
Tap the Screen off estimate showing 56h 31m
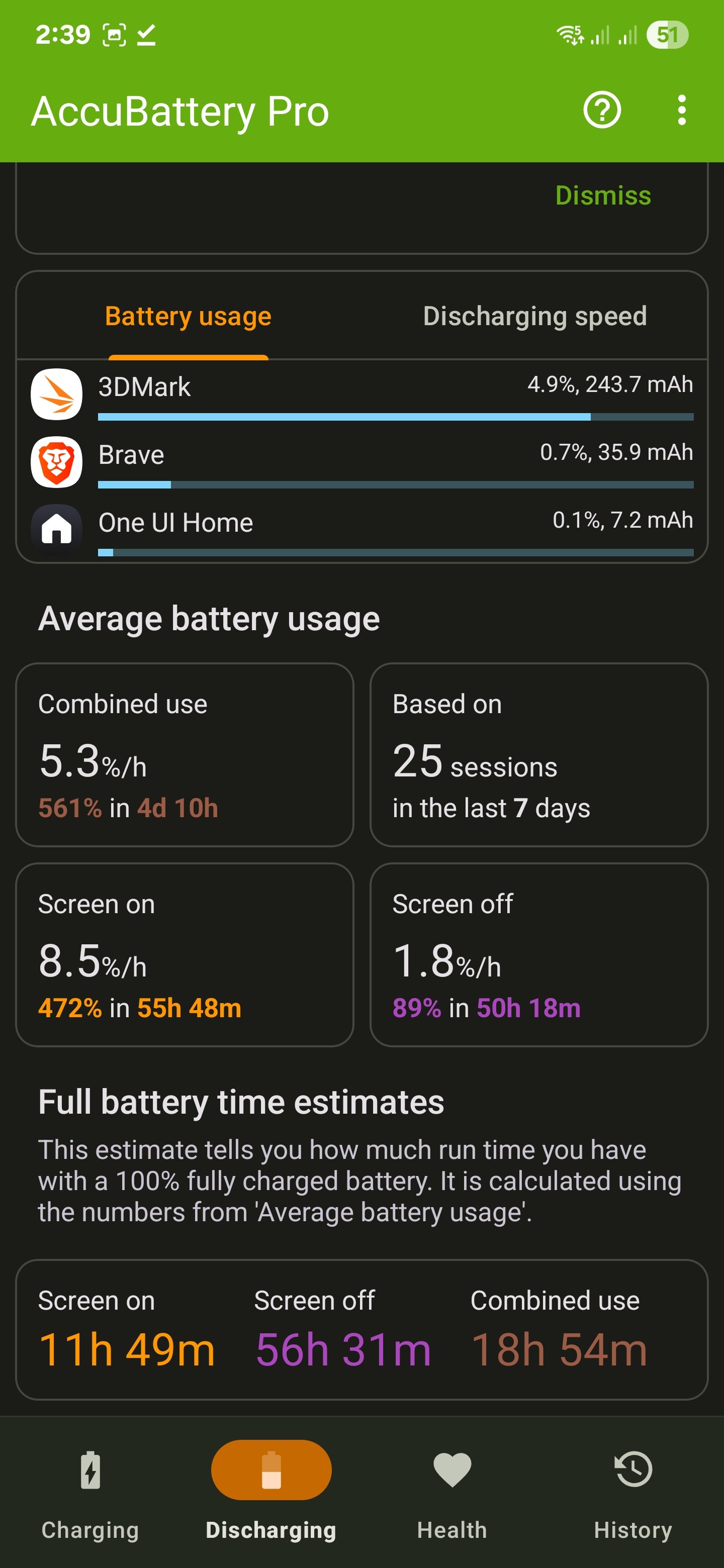(x=342, y=1349)
